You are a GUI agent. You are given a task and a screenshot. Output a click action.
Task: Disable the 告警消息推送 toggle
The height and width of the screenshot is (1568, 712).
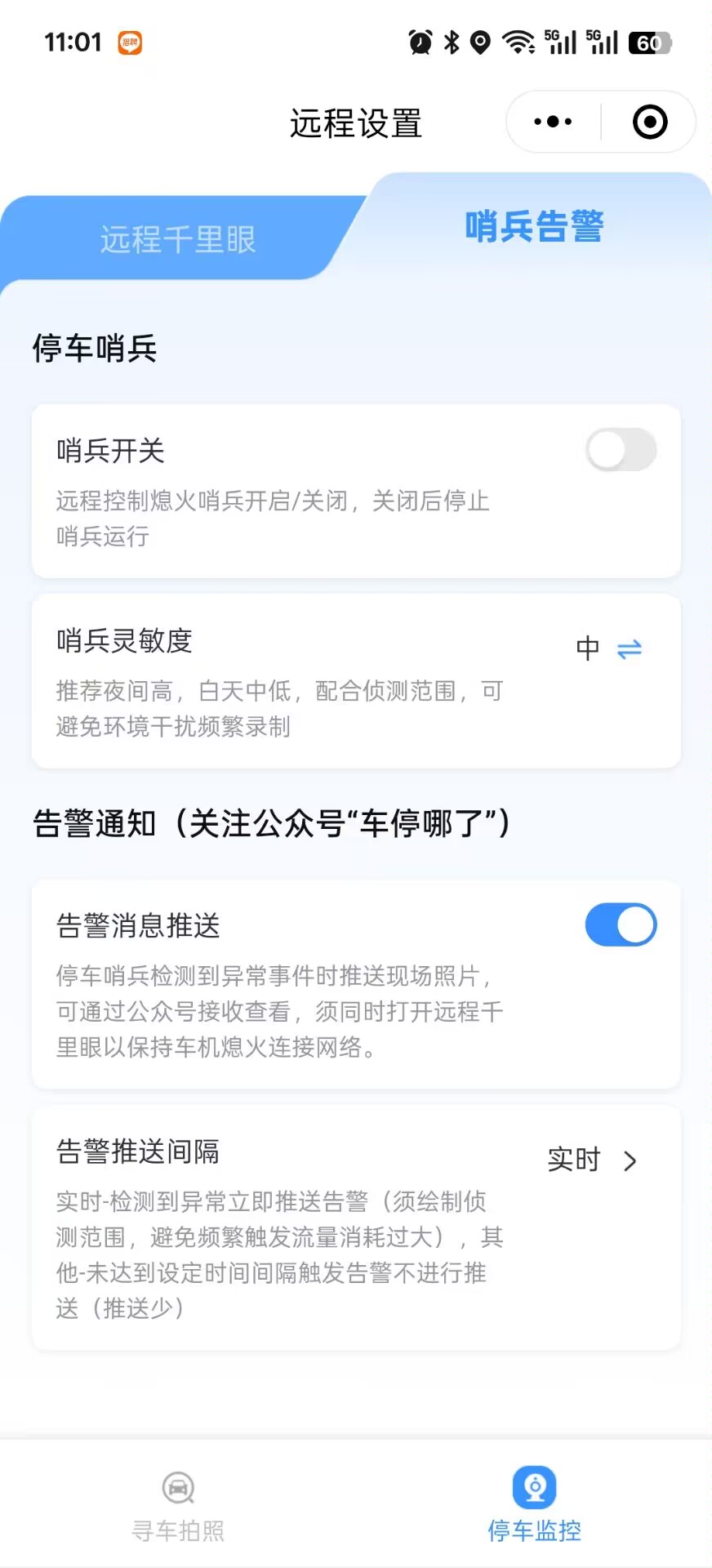point(621,925)
